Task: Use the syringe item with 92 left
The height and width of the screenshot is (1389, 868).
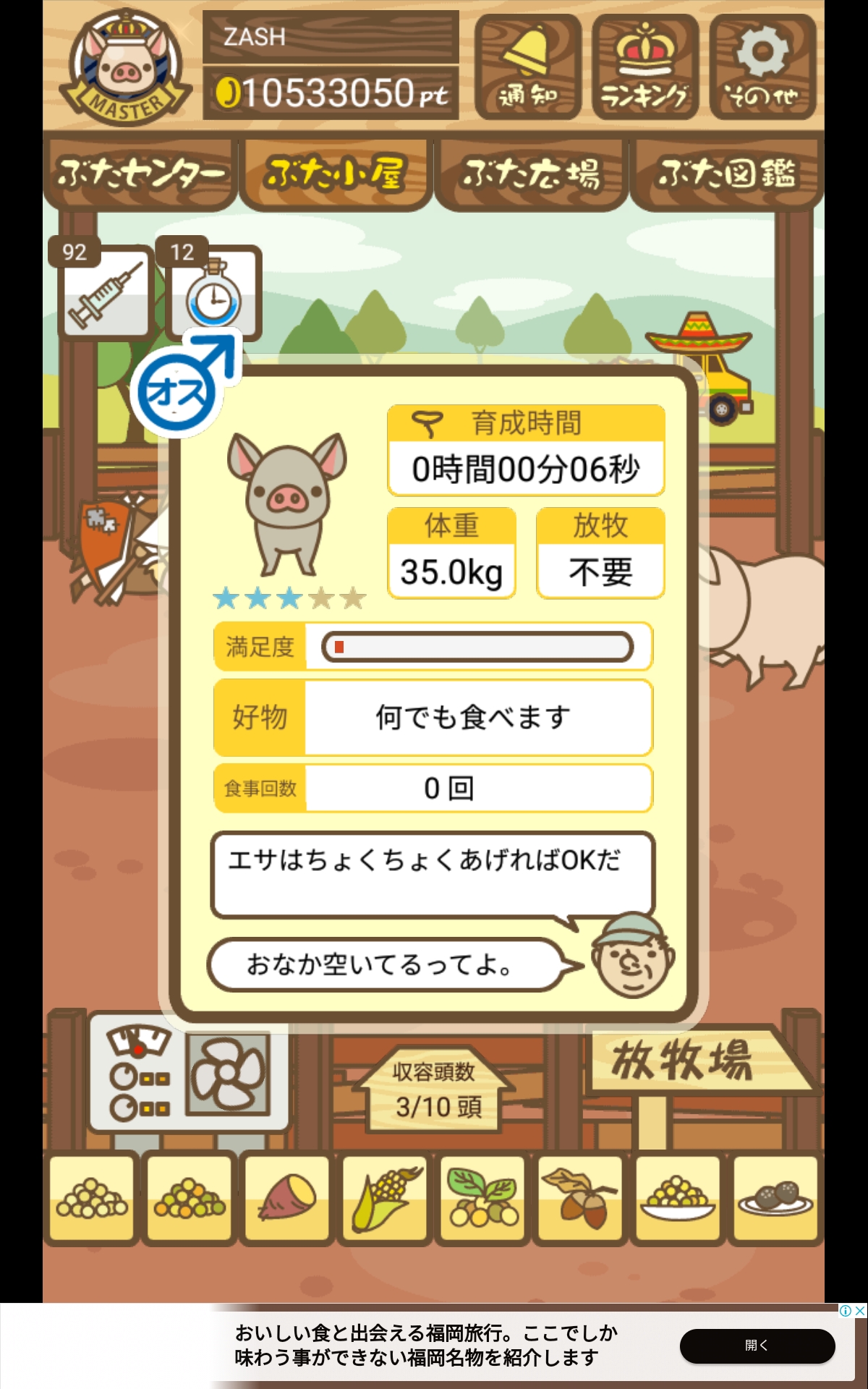Action: (107, 292)
